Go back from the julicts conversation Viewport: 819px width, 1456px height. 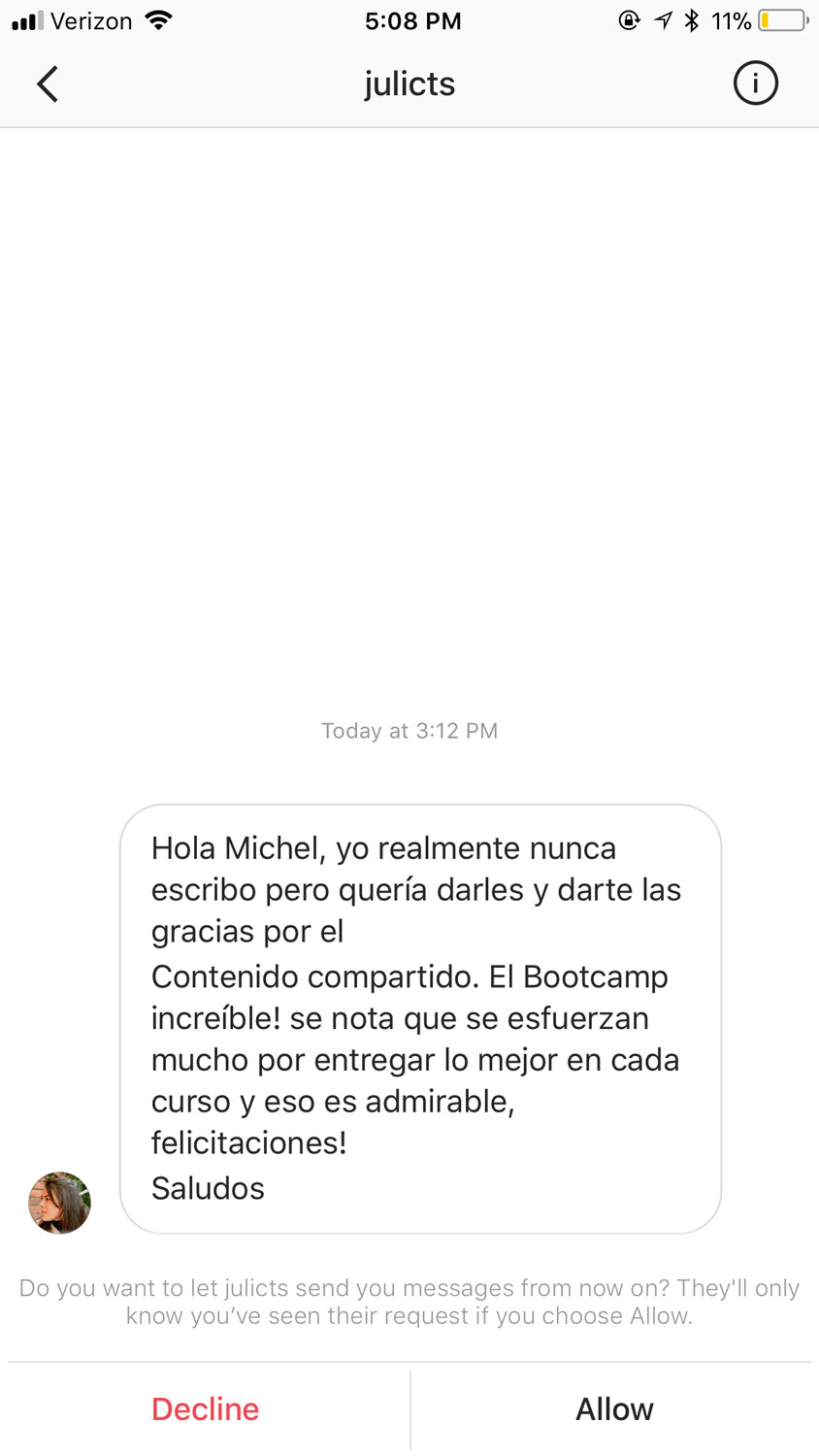(x=48, y=84)
